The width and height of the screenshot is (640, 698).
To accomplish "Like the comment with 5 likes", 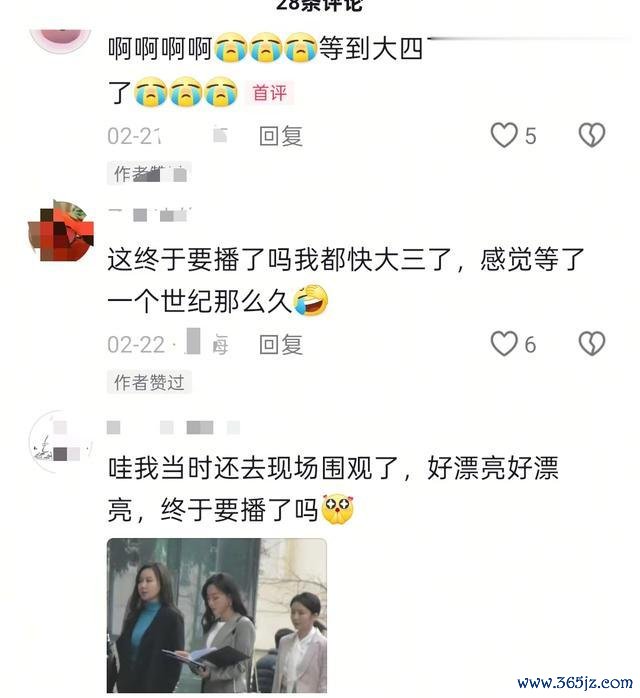I will click(504, 136).
